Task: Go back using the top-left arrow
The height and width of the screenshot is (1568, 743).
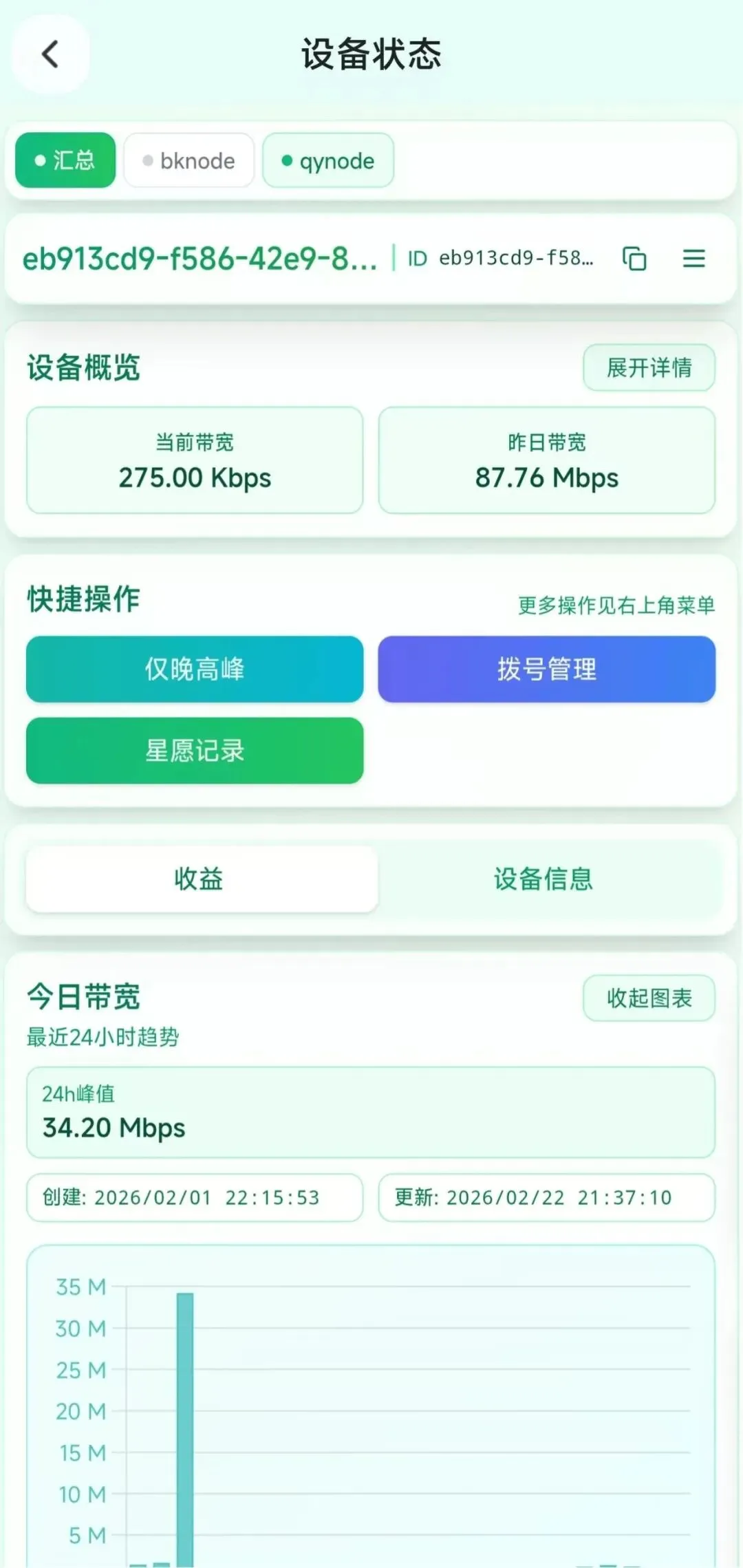Action: tap(50, 54)
